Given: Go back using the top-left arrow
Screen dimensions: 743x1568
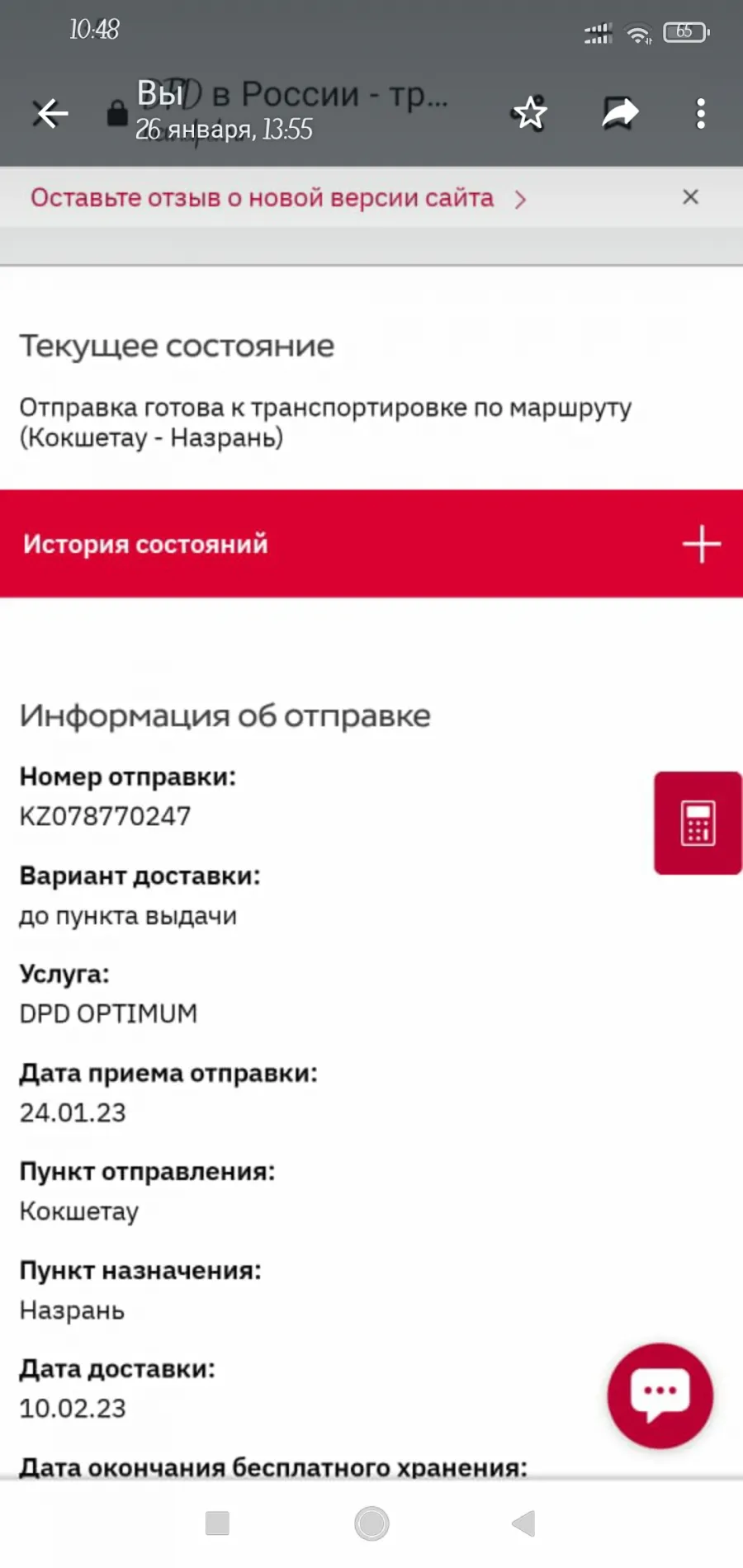Looking at the screenshot, I should point(51,113).
